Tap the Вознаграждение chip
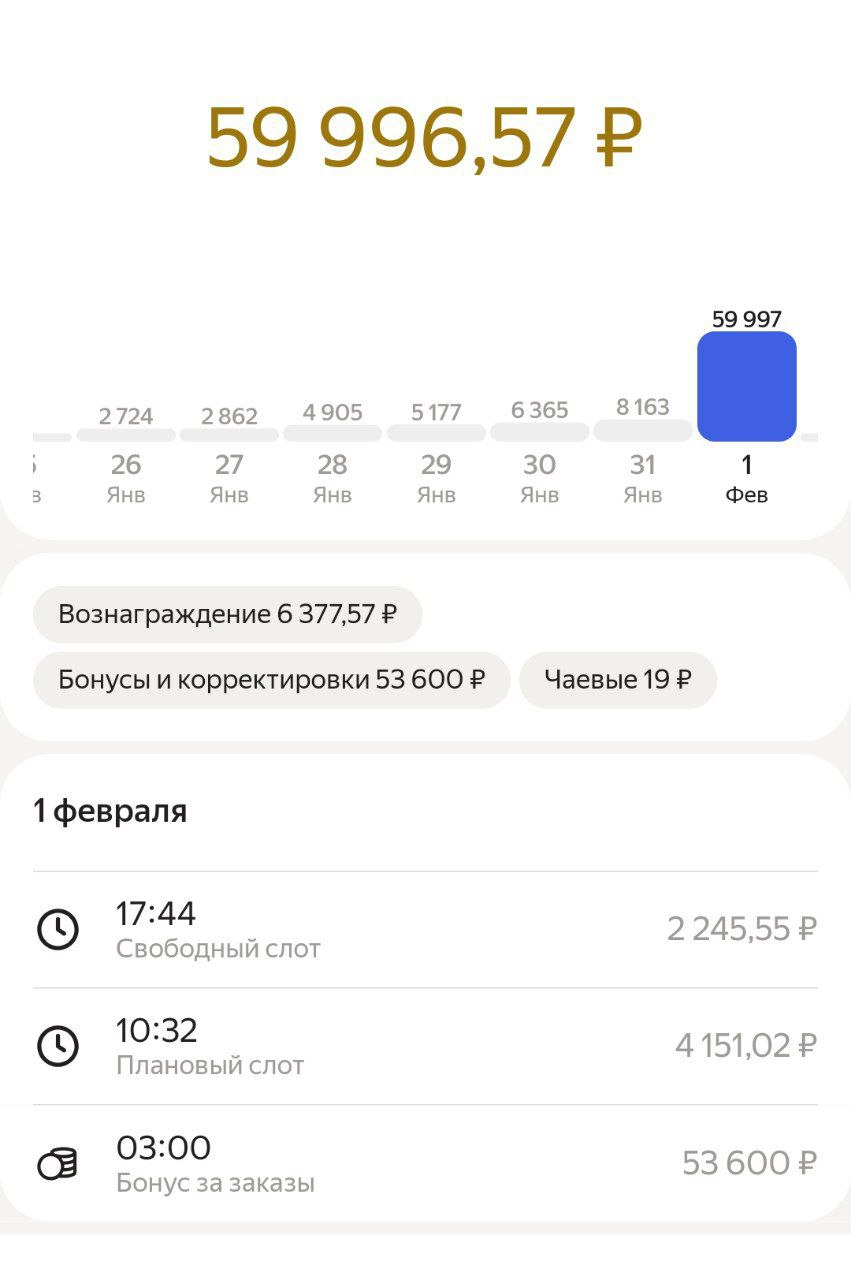Viewport: 851px width, 1280px height. click(x=227, y=614)
